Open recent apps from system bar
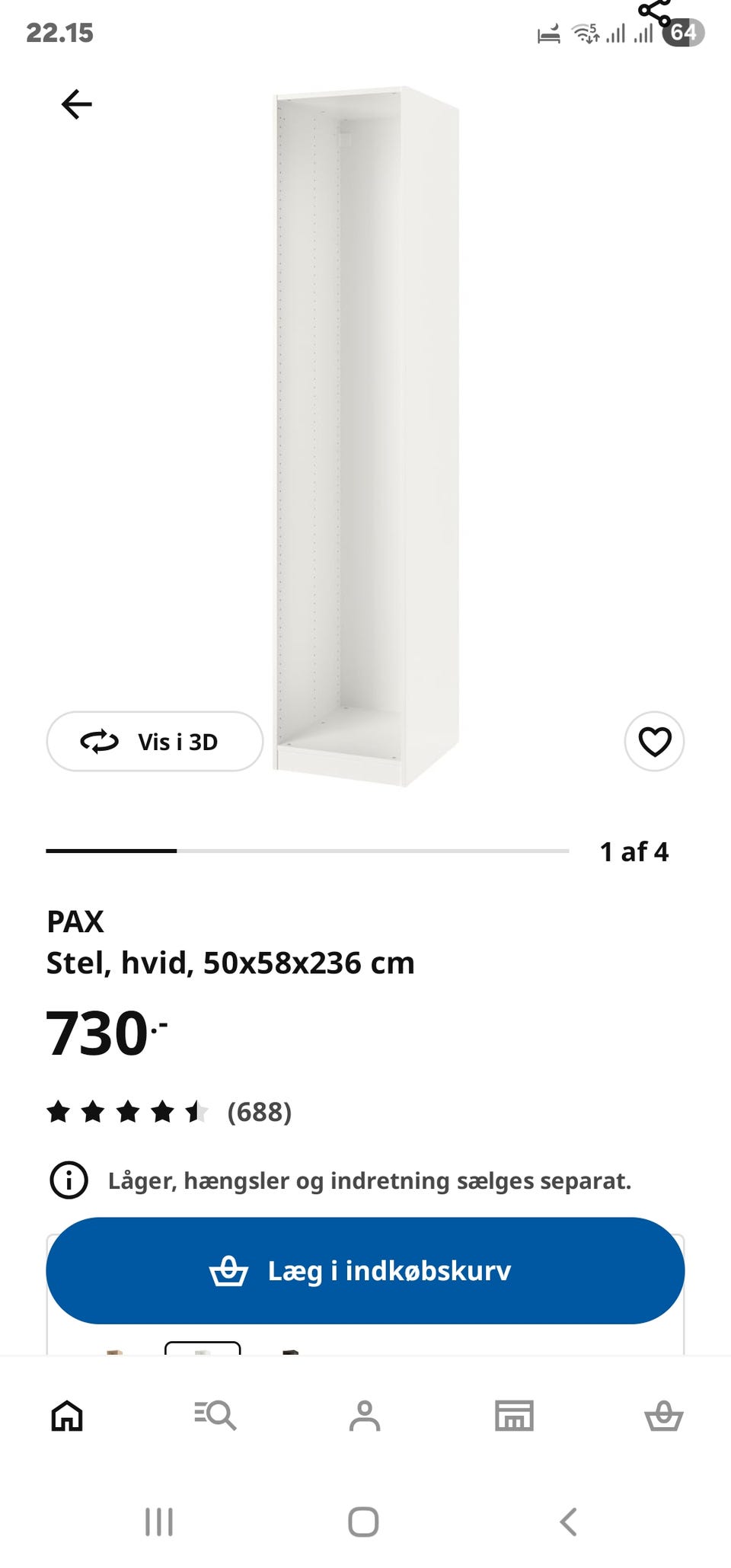Viewport: 731px width, 1568px height. click(159, 1522)
